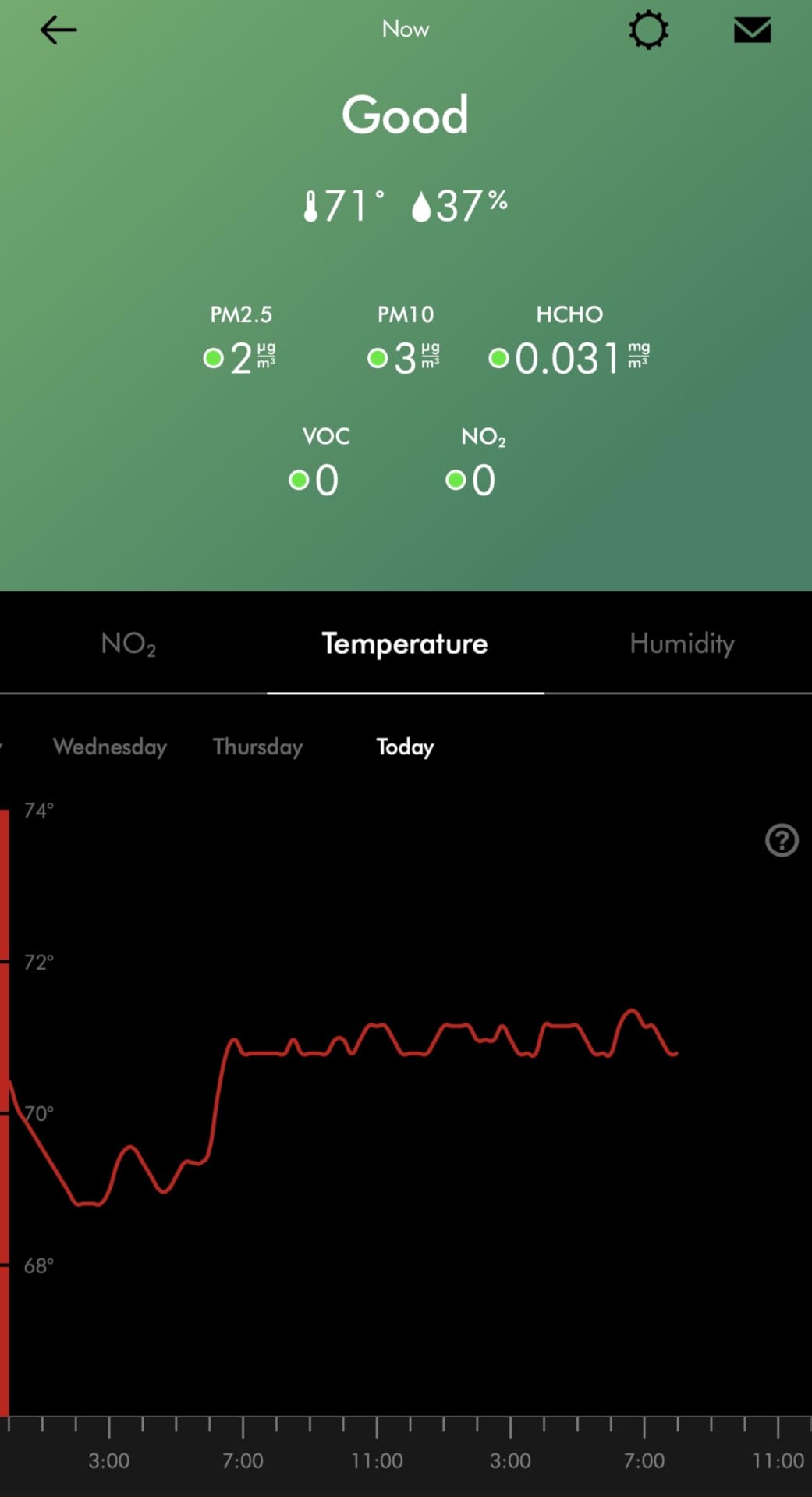Switch to the NO₂ chart tab
The width and height of the screenshot is (812, 1497).
coord(129,644)
